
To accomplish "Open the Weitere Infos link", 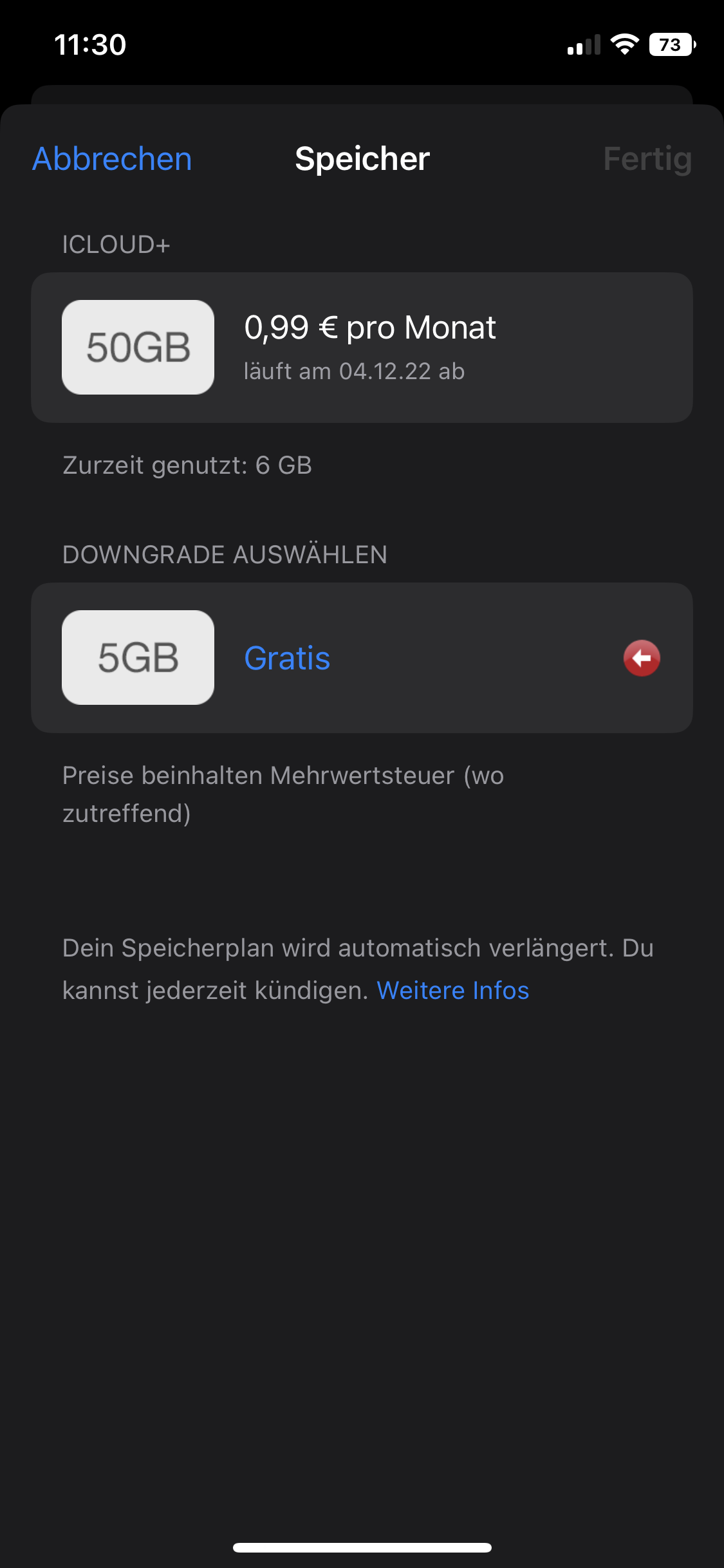I will pyautogui.click(x=452, y=991).
